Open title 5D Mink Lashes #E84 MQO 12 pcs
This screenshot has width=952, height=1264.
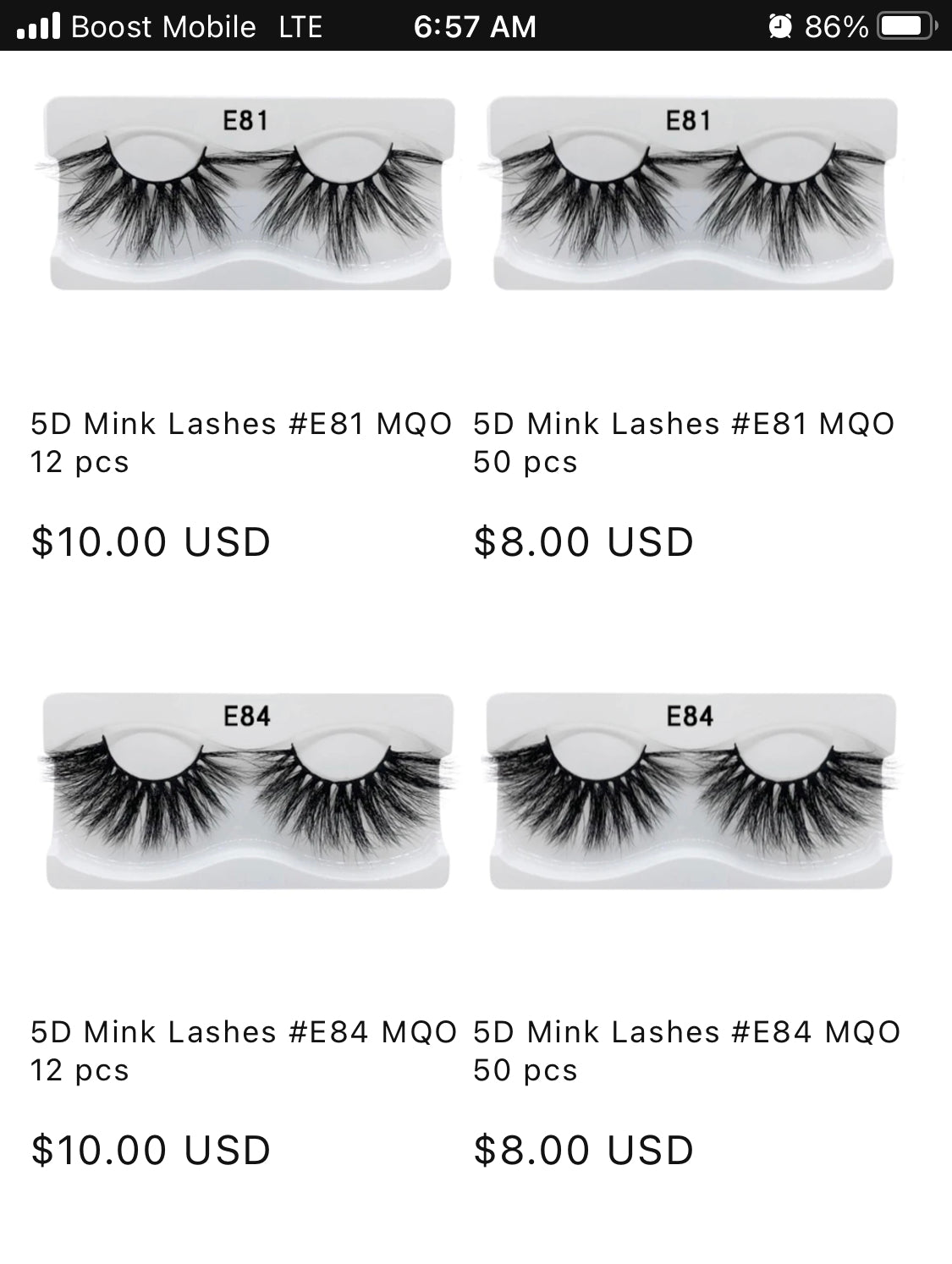[x=243, y=1050]
